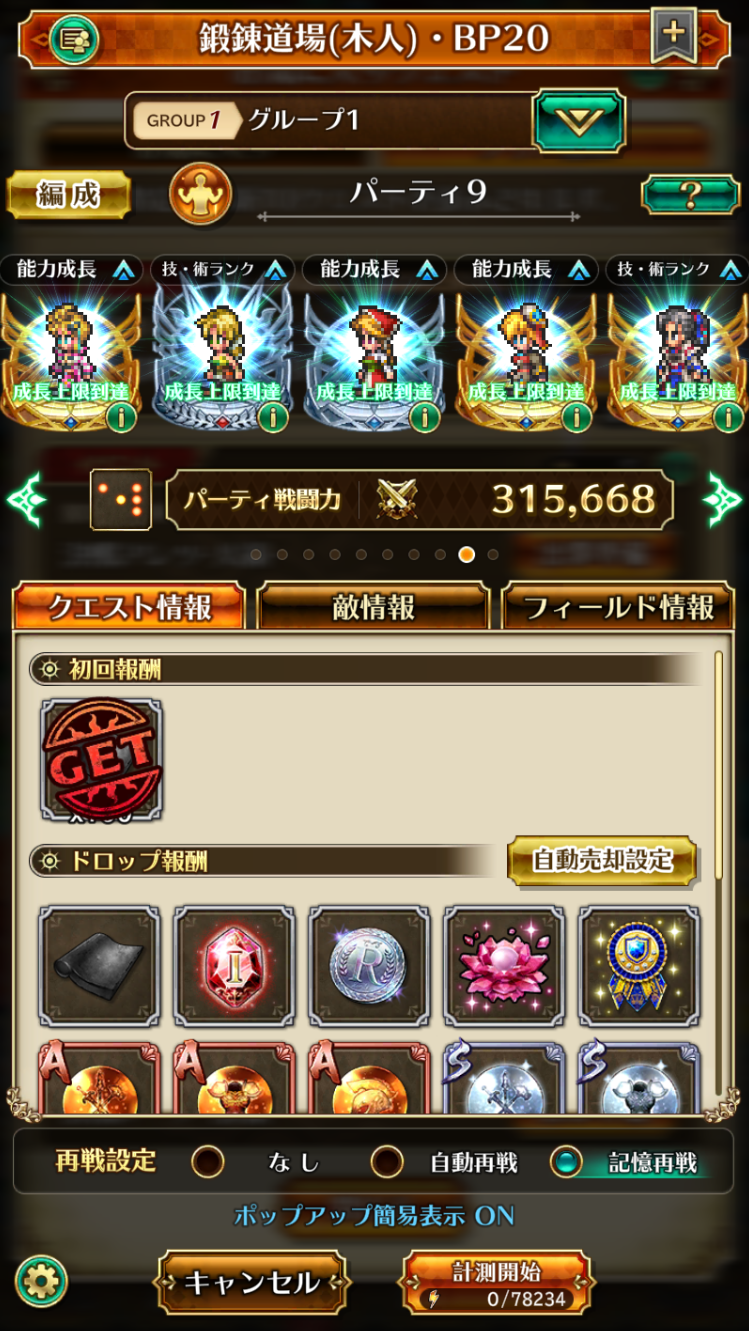Open the 編成 formation button
The width and height of the screenshot is (749, 1331).
[69, 194]
